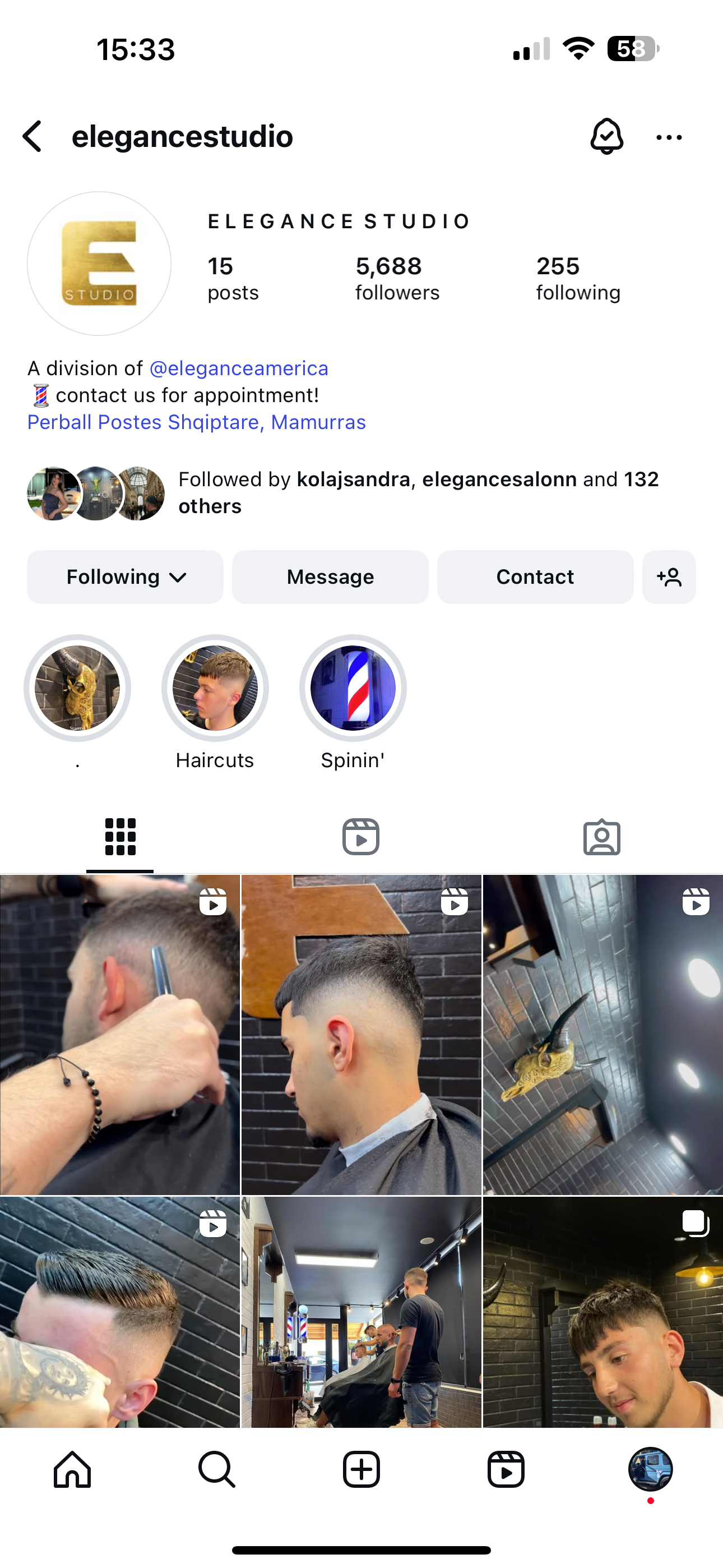The height and width of the screenshot is (1568, 723).
Task: Switch to the tagged photos tab
Action: [601, 837]
